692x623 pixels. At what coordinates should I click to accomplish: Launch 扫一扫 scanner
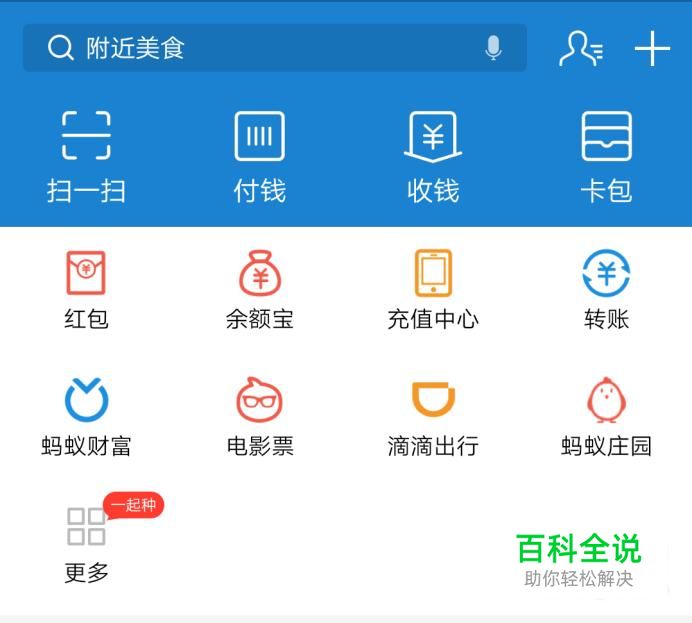click(86, 155)
